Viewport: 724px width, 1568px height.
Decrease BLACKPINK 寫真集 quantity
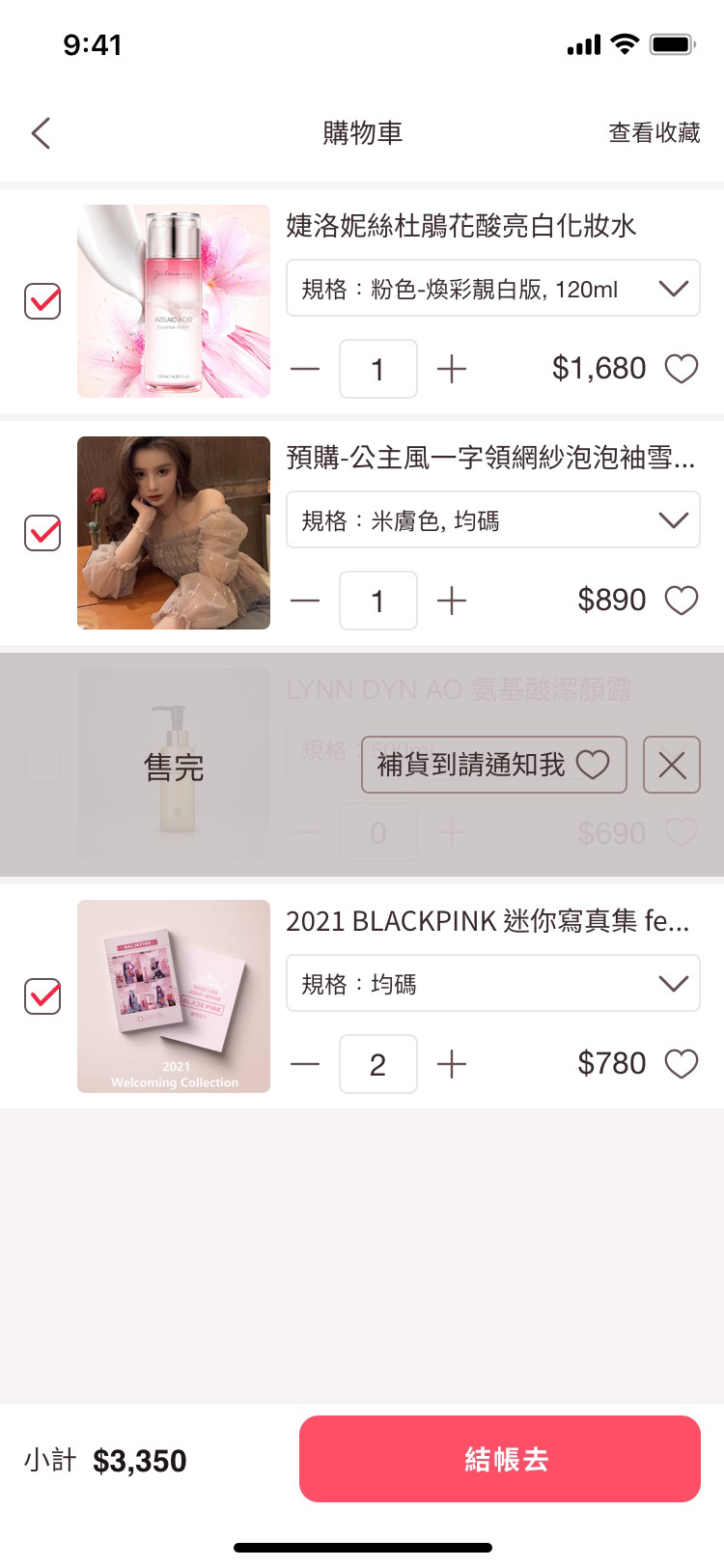point(305,1064)
